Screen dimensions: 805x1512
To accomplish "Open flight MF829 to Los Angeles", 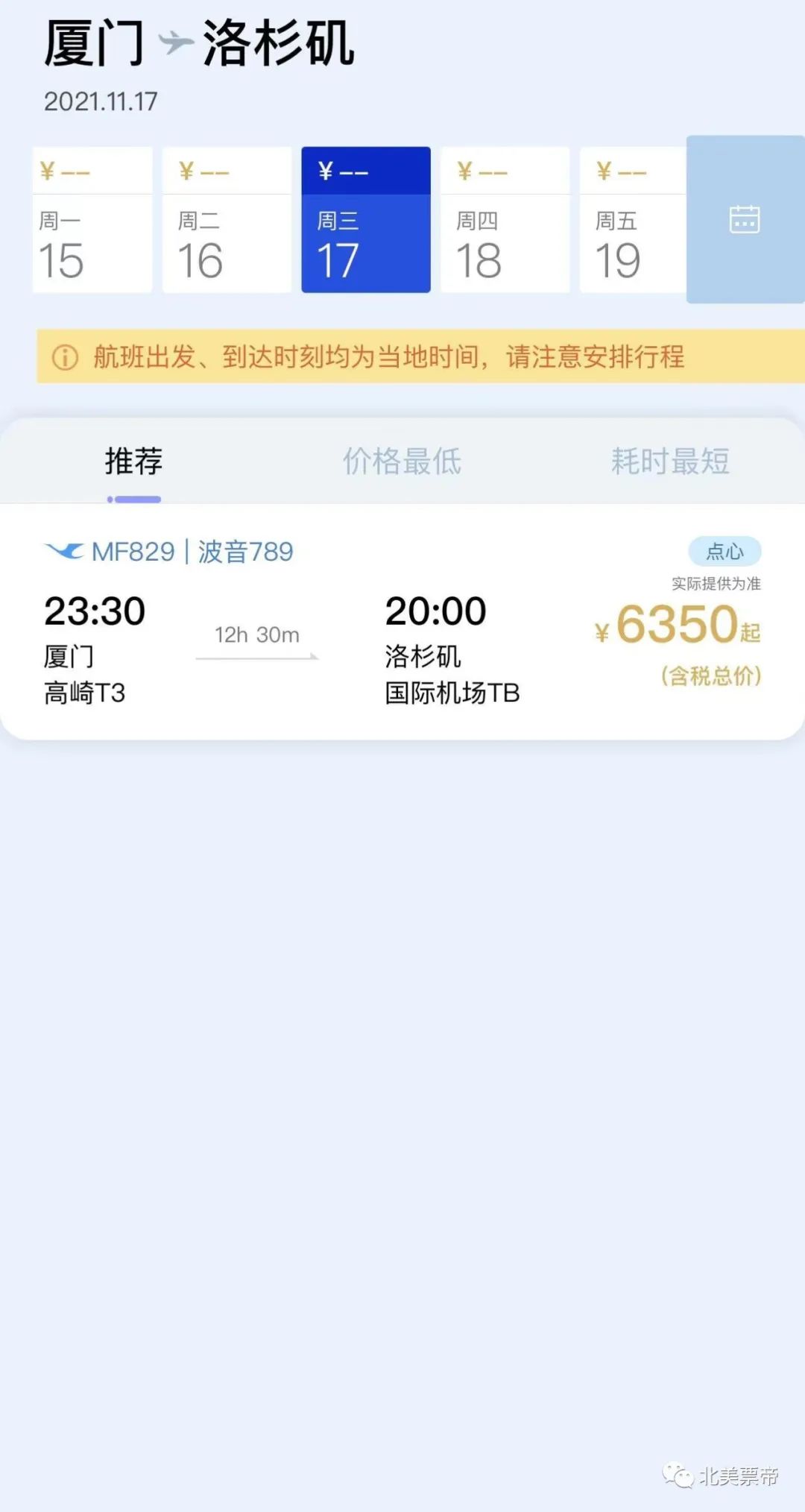I will point(402,623).
